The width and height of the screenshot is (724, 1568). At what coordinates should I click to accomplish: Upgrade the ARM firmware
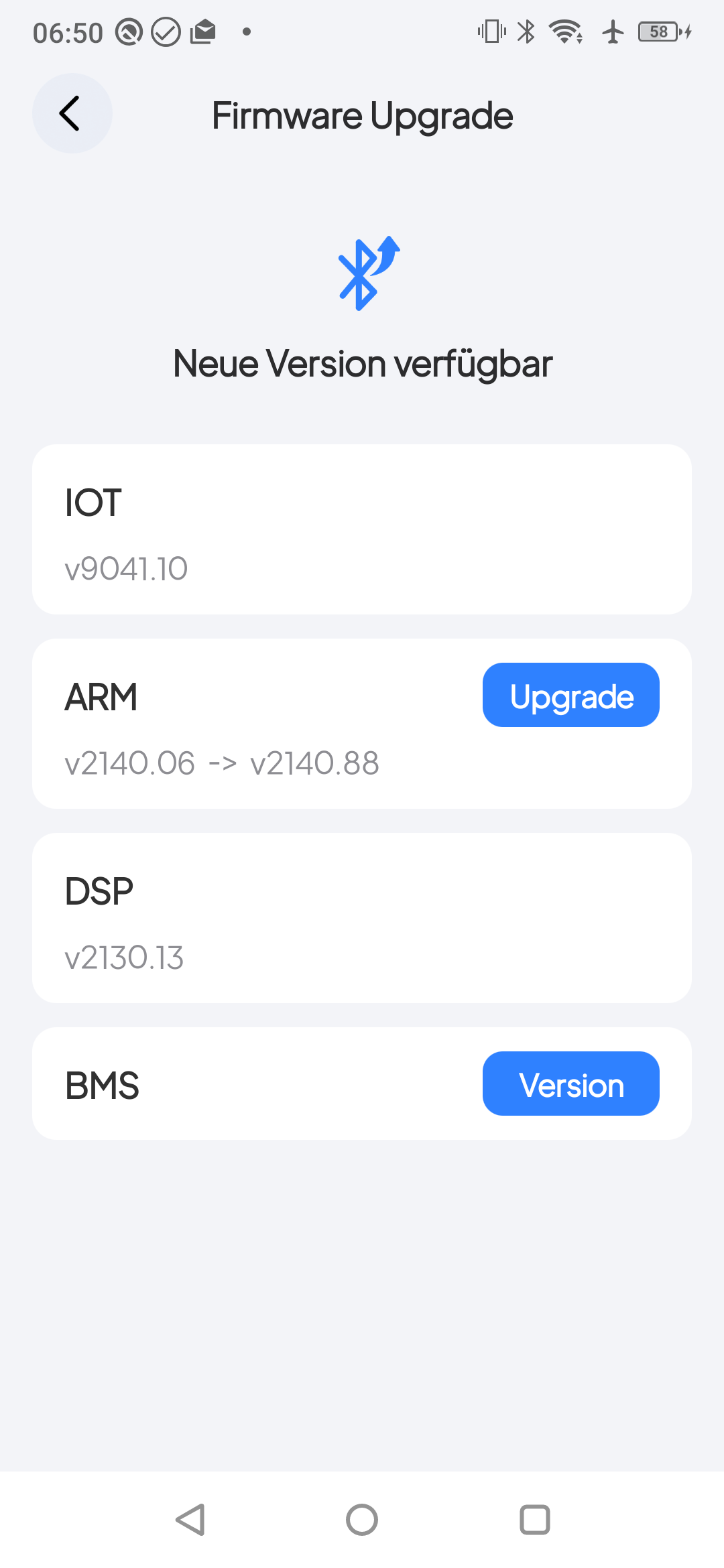click(570, 695)
